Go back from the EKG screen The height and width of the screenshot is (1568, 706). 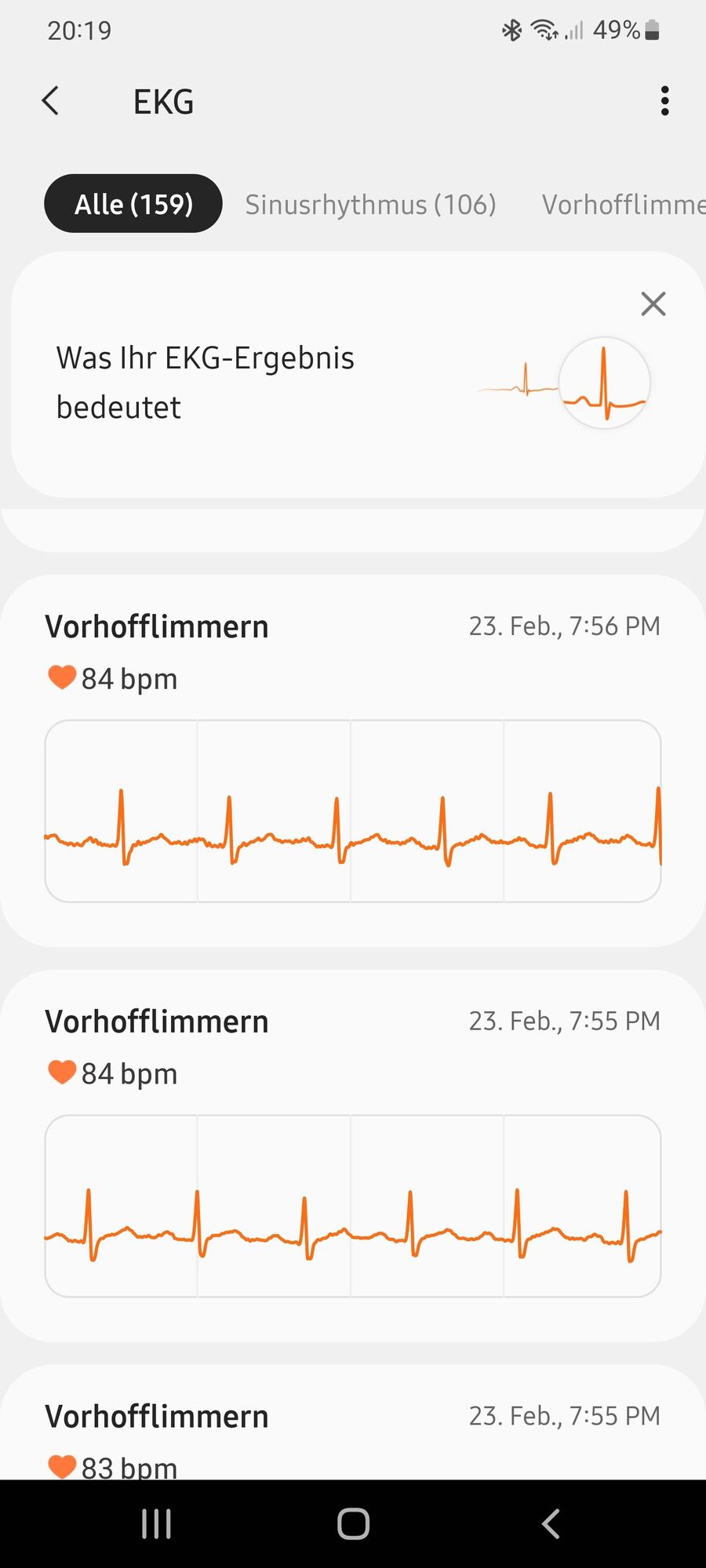point(50,101)
